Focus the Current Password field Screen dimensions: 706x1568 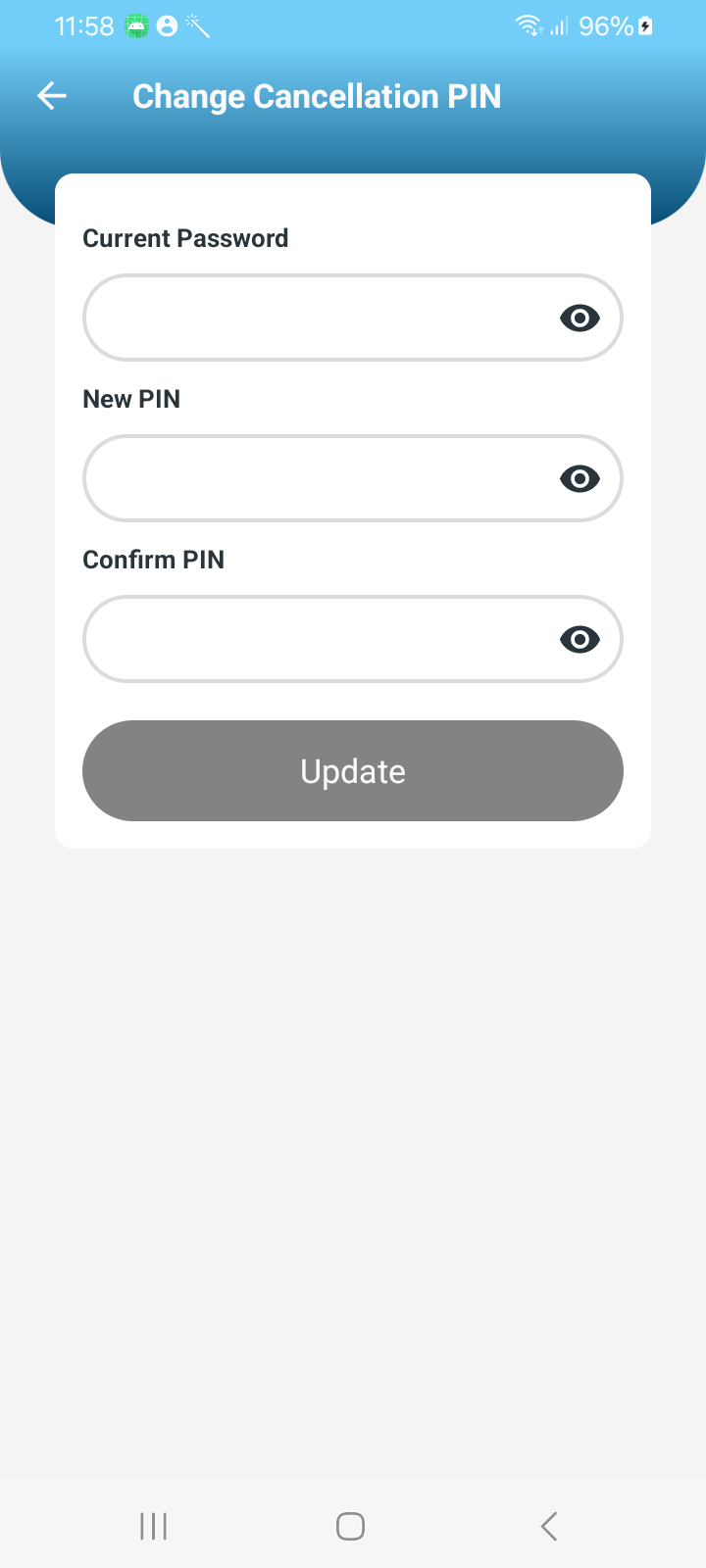point(314,318)
